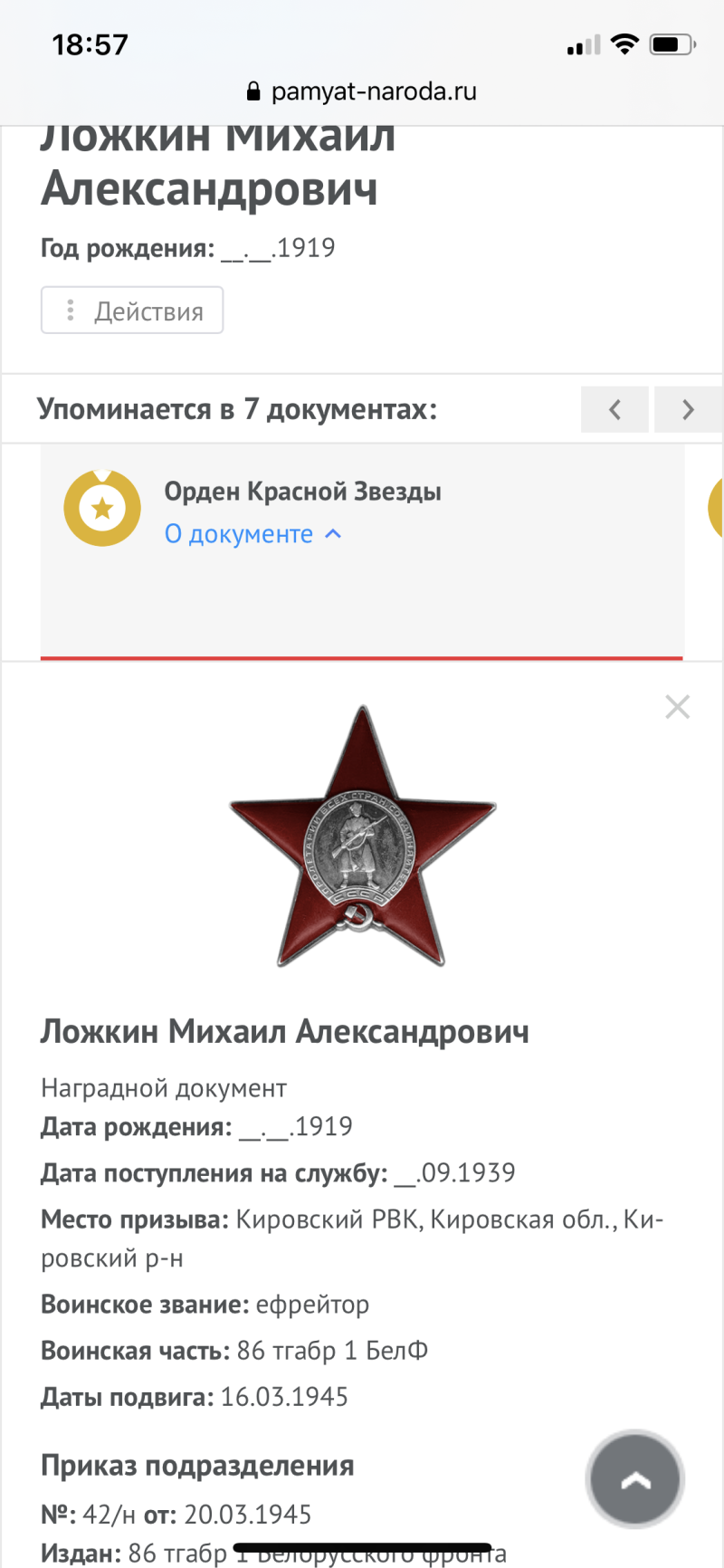Open the Действия actions menu
This screenshot has height=1568, width=724.
pos(132,311)
